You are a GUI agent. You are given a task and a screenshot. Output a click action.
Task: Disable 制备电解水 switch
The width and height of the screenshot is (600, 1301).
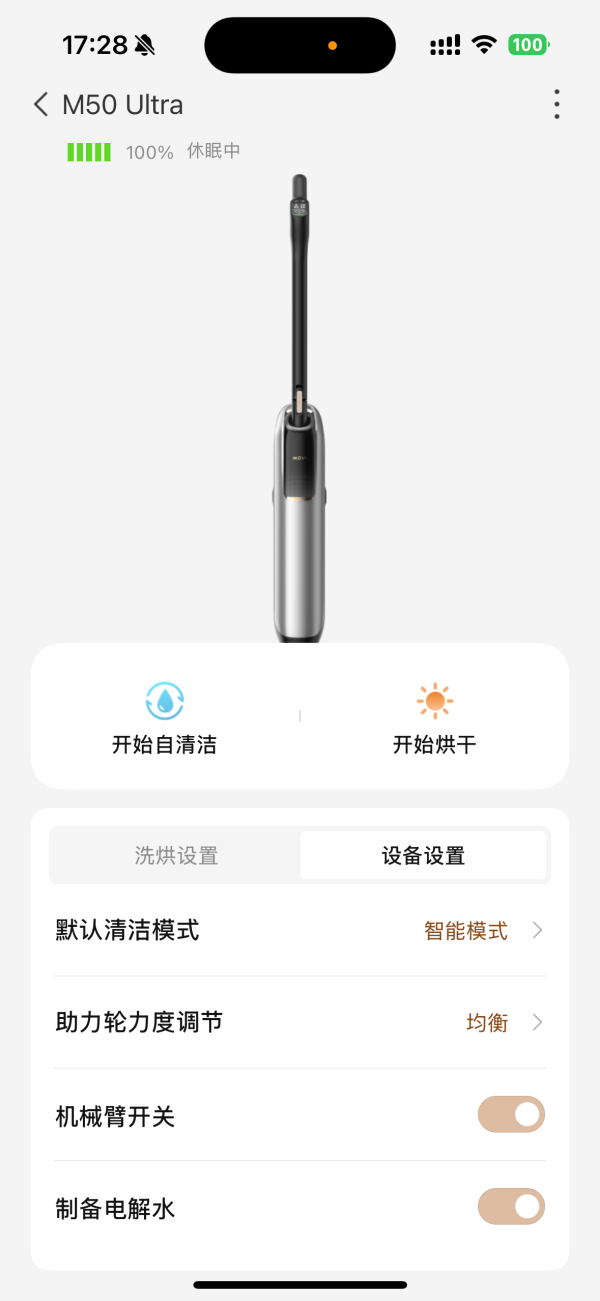pyautogui.click(x=511, y=1207)
